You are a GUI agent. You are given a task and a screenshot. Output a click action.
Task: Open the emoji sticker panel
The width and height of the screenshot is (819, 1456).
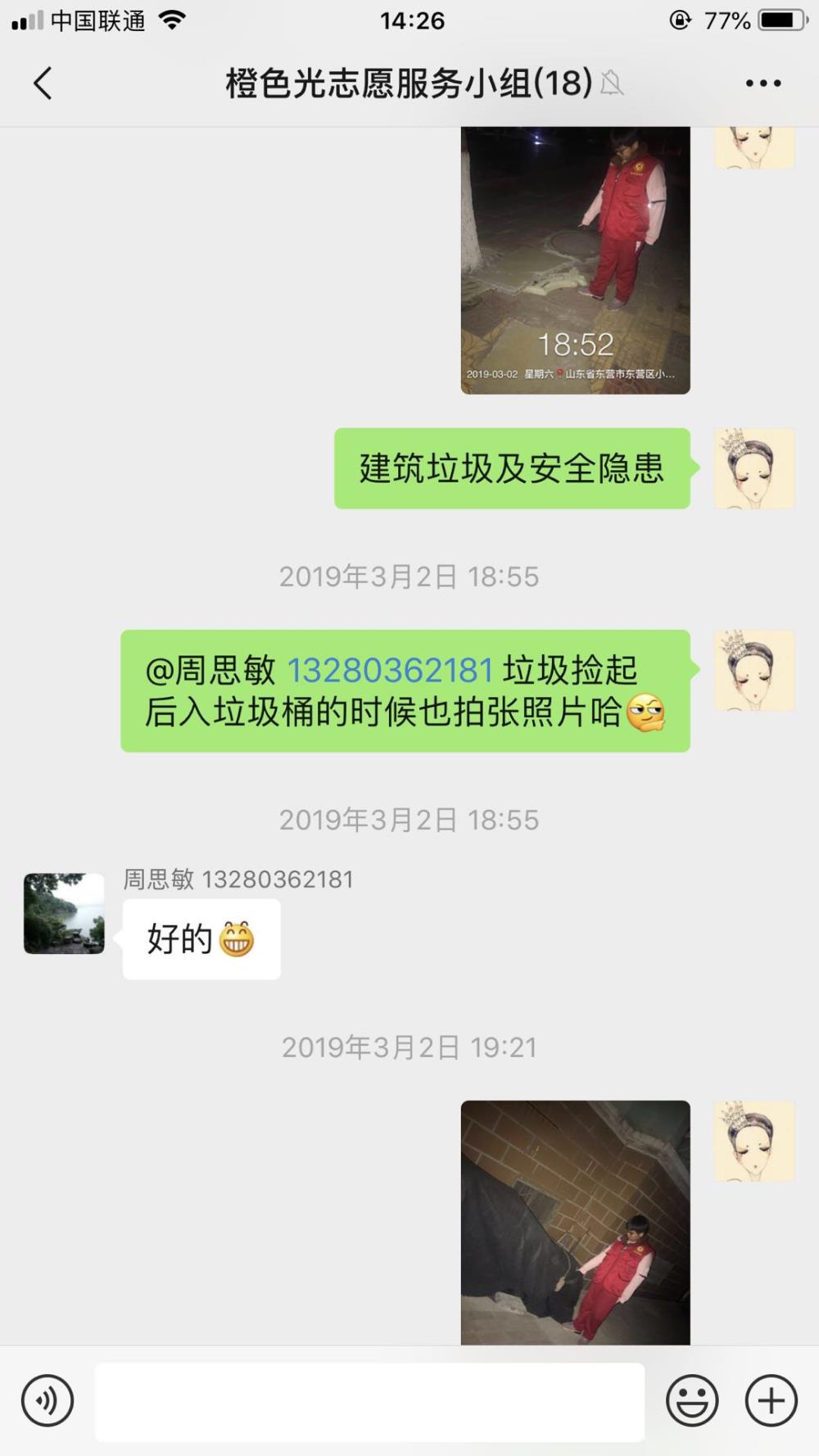click(x=692, y=1400)
